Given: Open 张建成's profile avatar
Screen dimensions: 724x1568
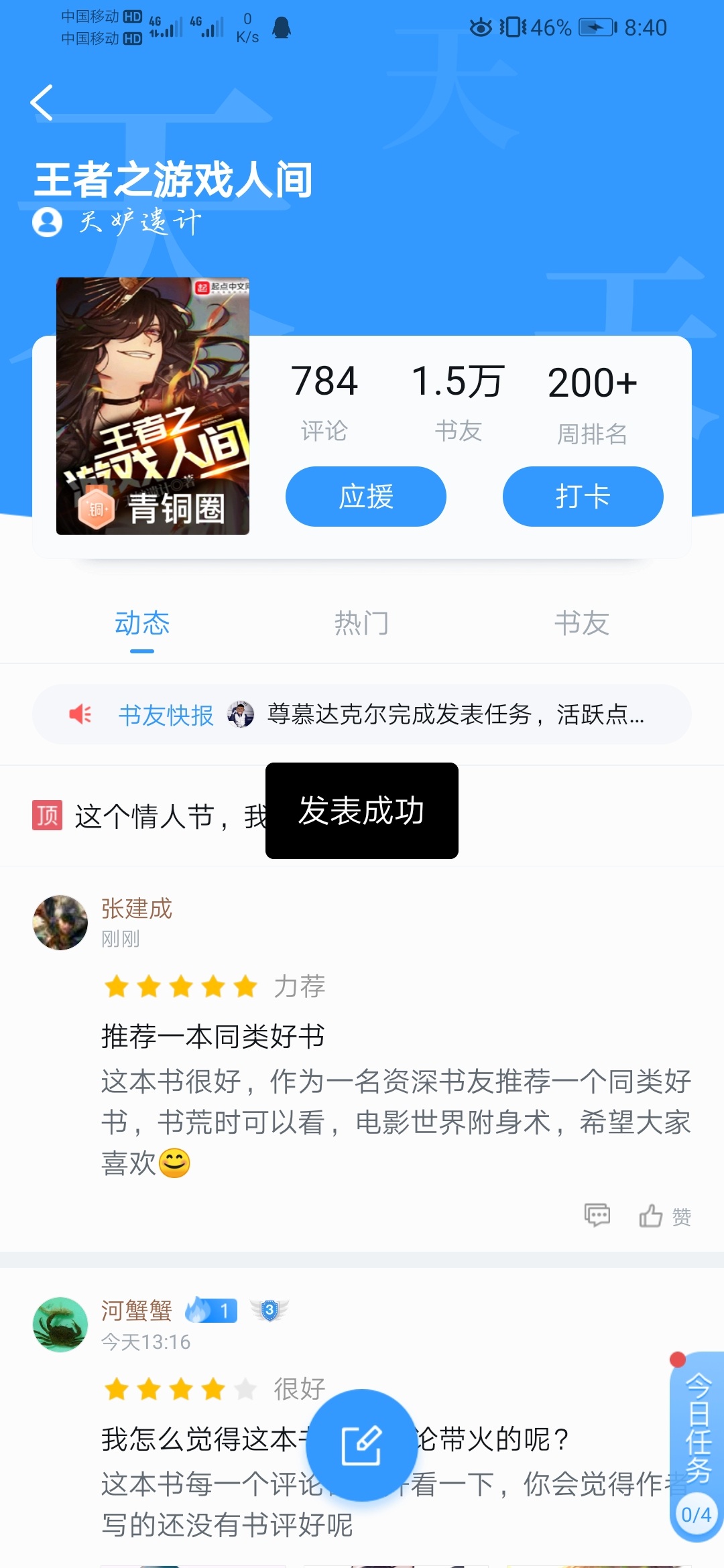Looking at the screenshot, I should pos(60,923).
